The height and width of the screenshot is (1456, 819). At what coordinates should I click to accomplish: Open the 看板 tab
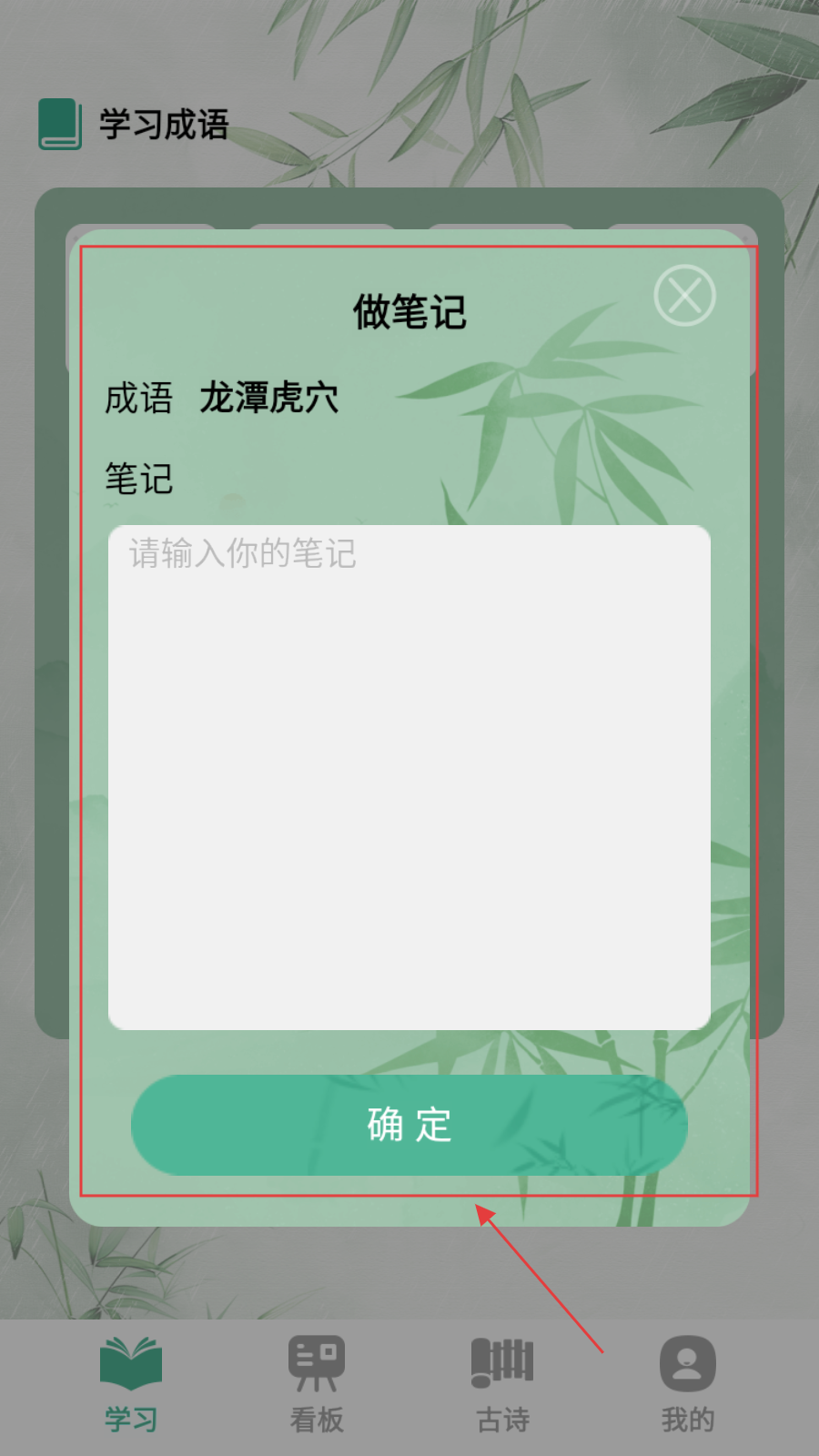pyautogui.click(x=317, y=1383)
